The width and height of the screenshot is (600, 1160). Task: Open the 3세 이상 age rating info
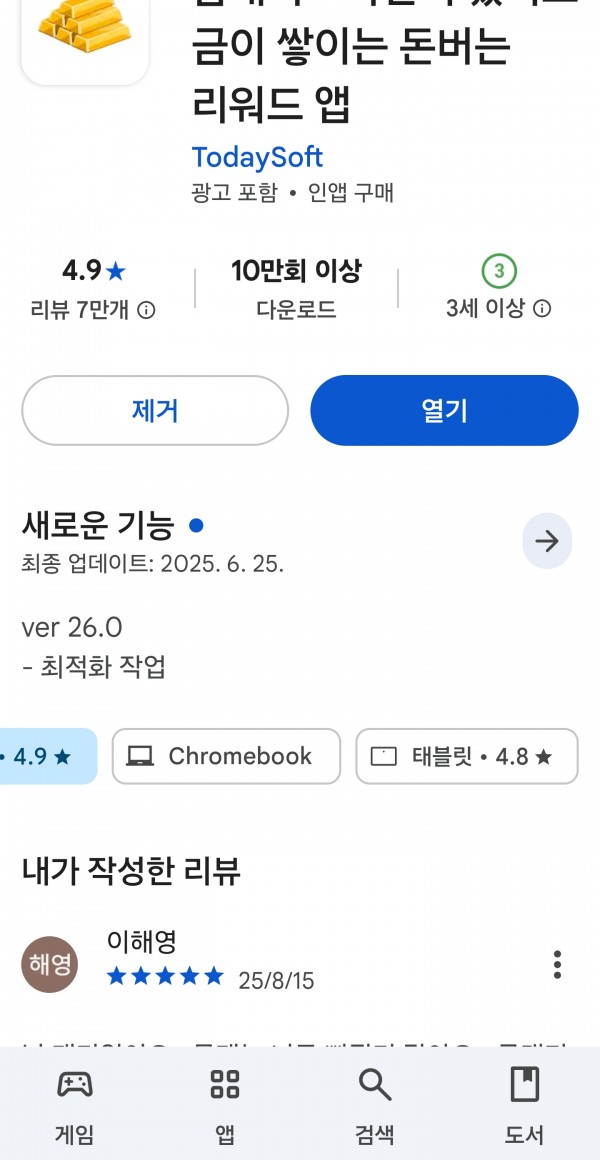542,308
